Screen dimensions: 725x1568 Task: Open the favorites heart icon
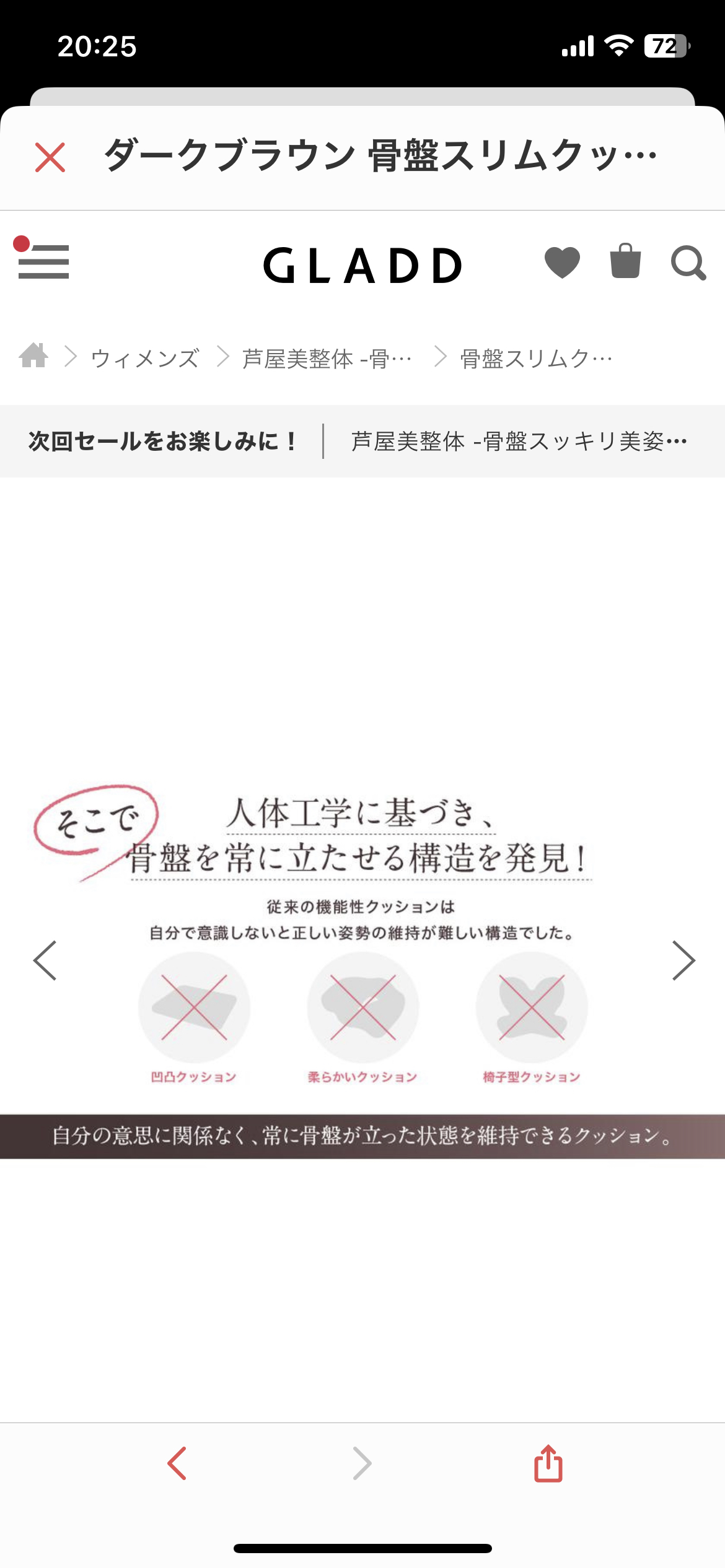(x=562, y=262)
